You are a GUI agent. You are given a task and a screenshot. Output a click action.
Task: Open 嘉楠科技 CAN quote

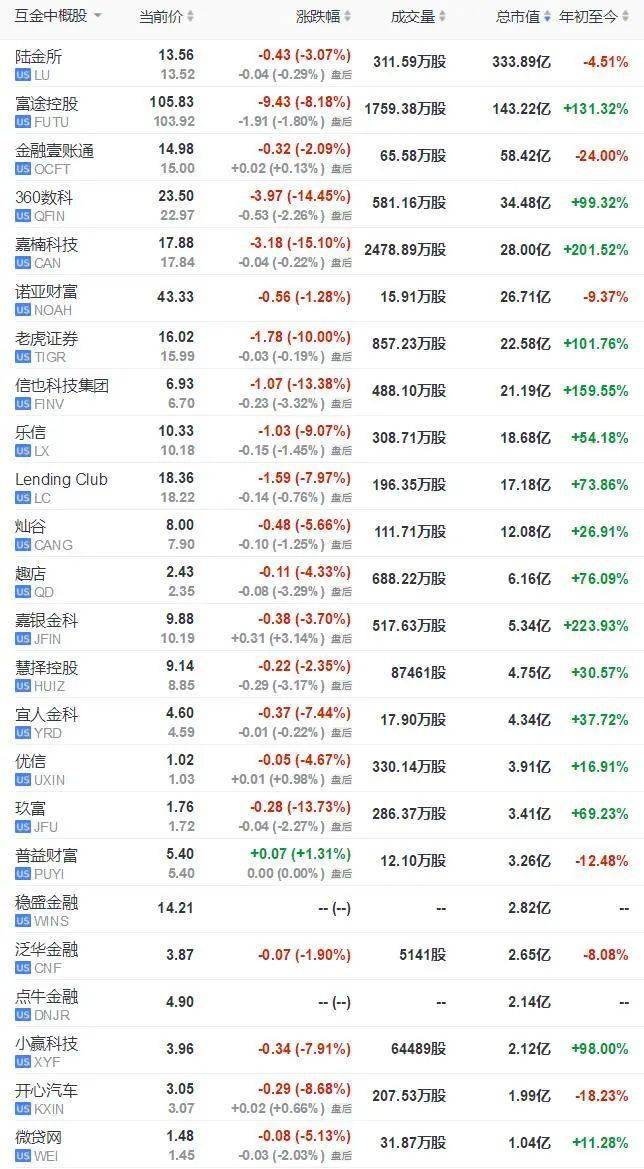tap(322, 252)
